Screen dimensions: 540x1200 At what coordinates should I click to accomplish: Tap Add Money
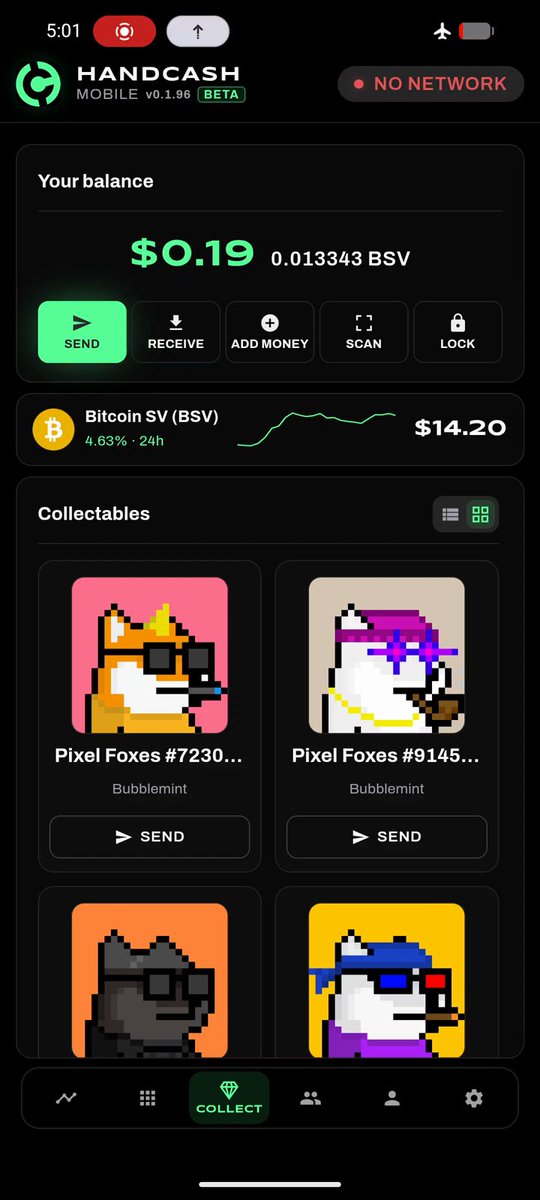pos(270,331)
